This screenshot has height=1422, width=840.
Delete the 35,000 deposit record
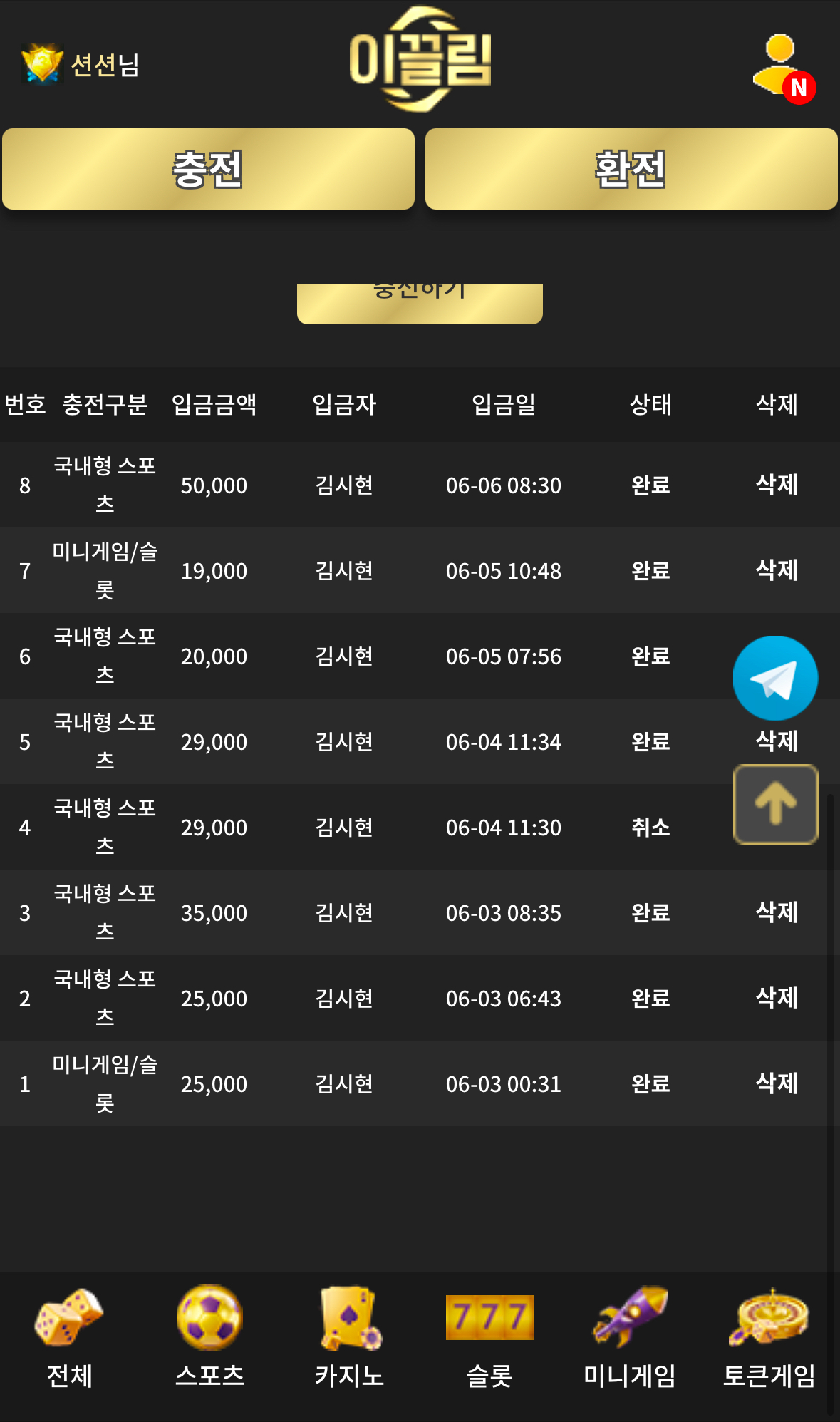pyautogui.click(x=777, y=912)
